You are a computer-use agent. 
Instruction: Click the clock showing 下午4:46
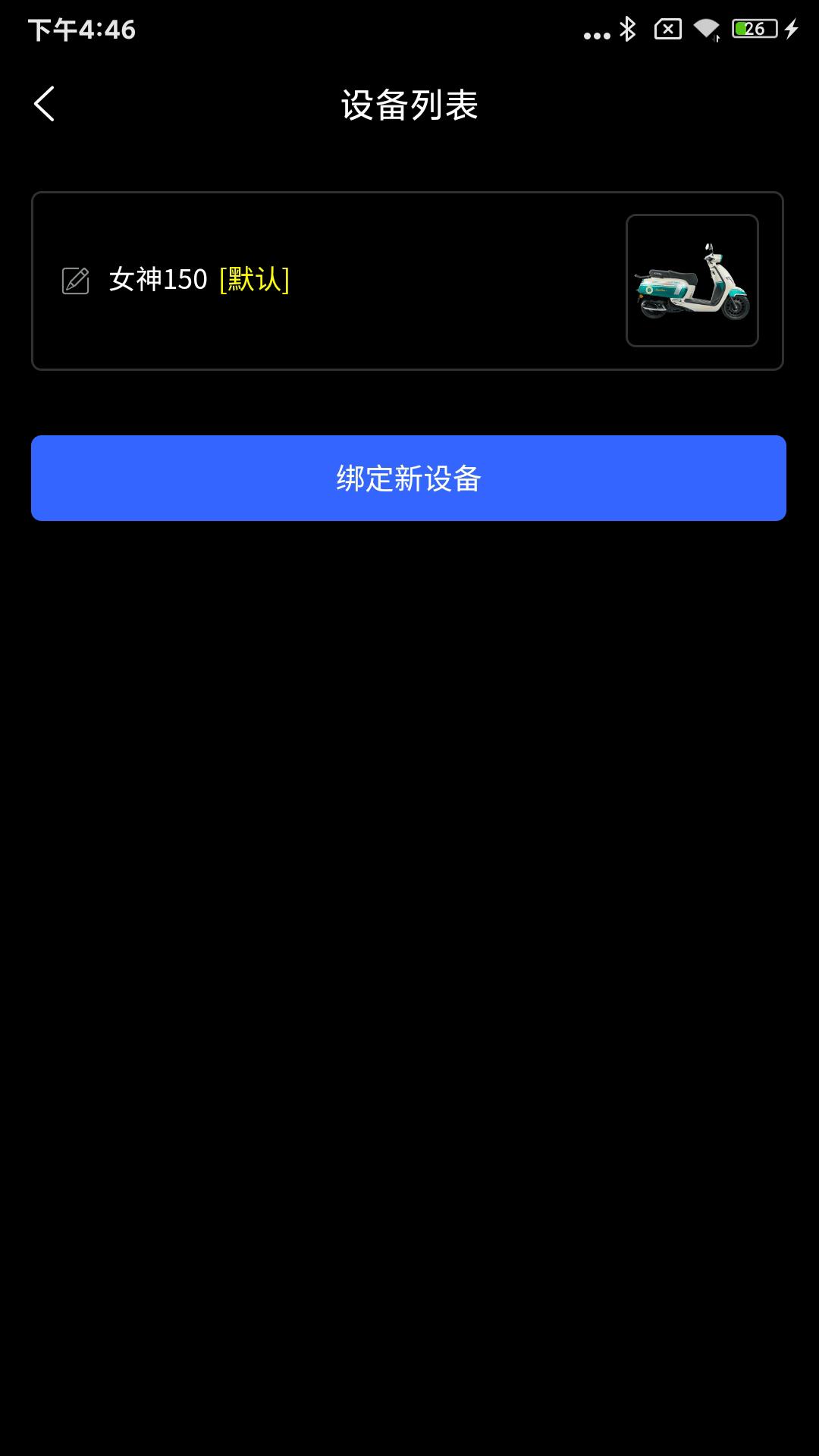click(83, 30)
